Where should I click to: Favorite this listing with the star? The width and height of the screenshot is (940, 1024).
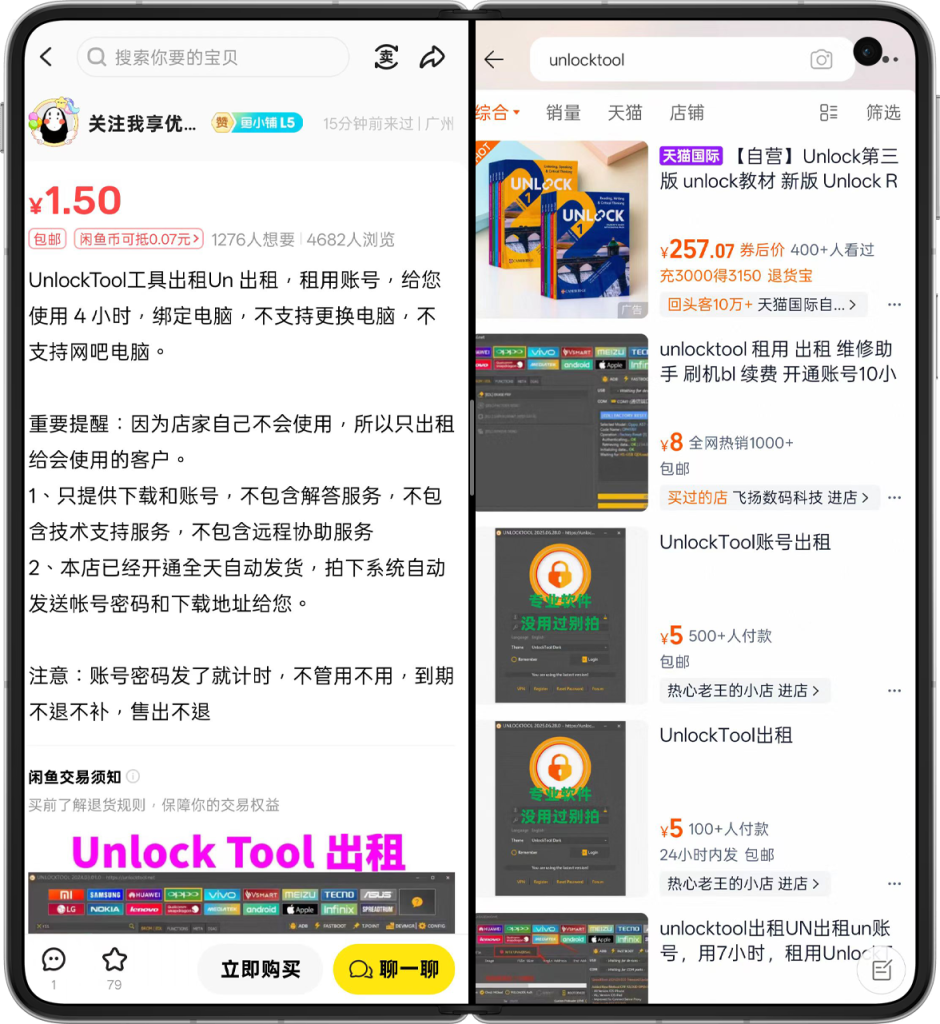(114, 961)
